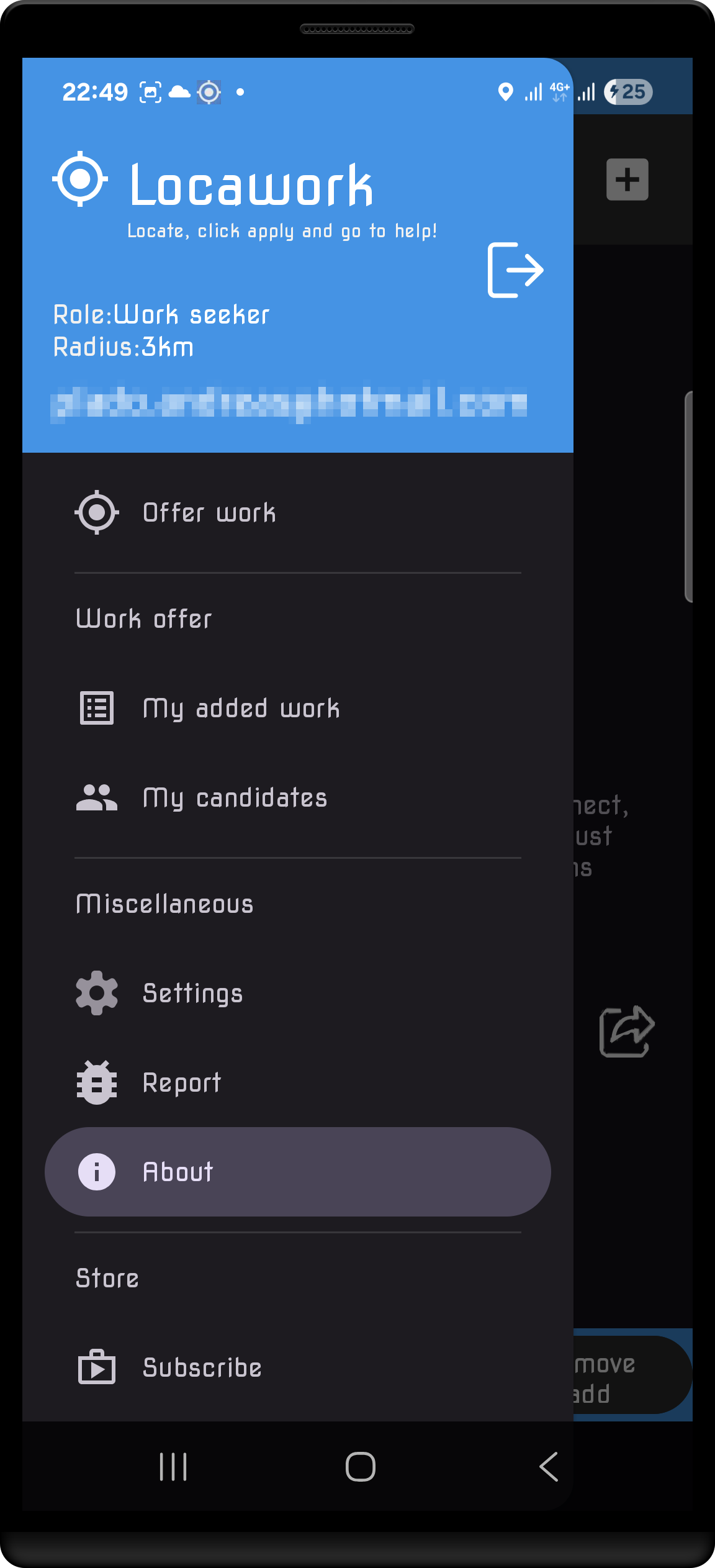Open My added work list
Viewport: 715px width, 1568px height.
point(298,709)
